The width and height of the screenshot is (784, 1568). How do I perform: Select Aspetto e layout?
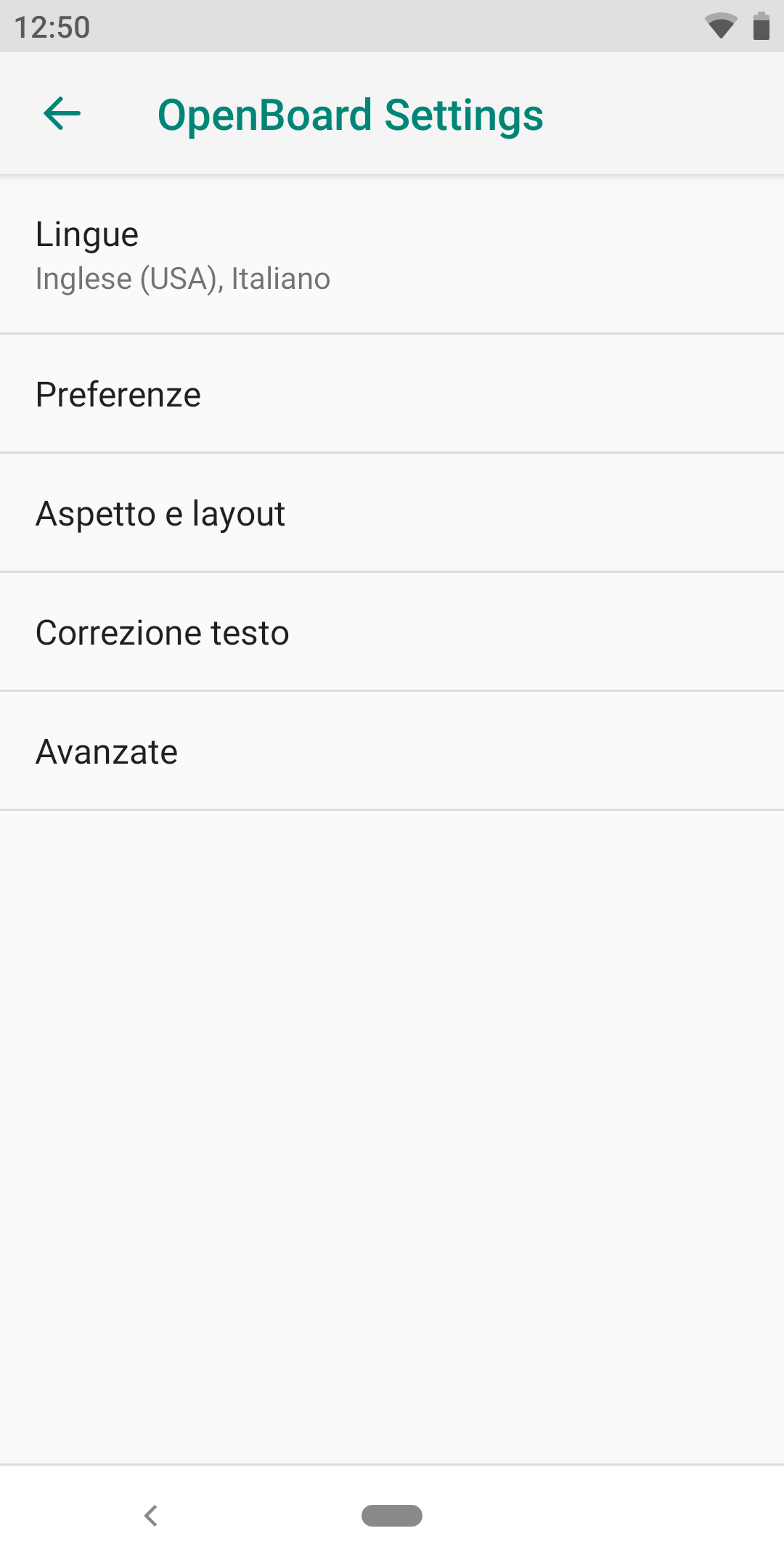392,513
